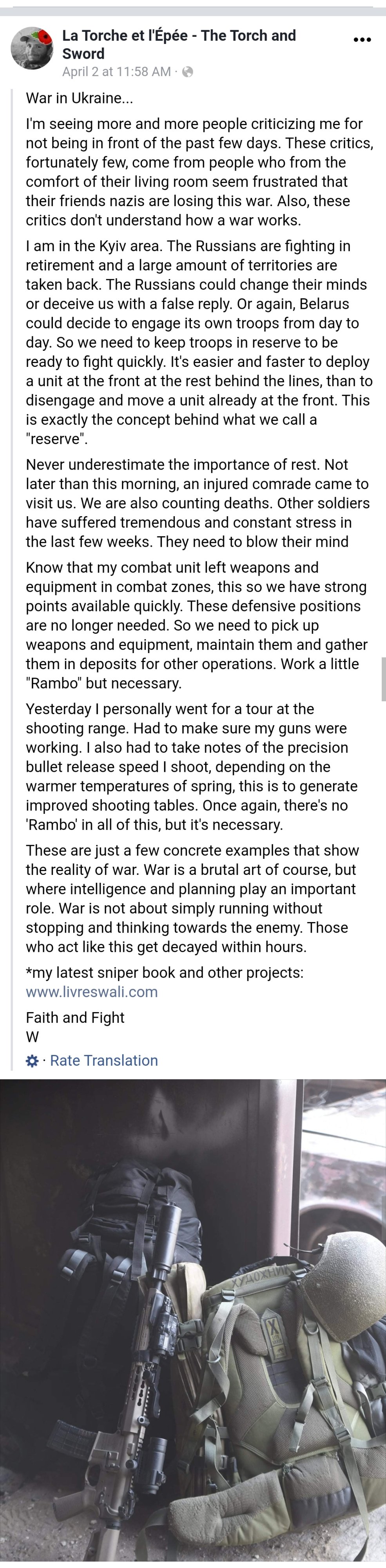Open the www.livreswali.com link
This screenshot has width=386, height=1568.
91,992
